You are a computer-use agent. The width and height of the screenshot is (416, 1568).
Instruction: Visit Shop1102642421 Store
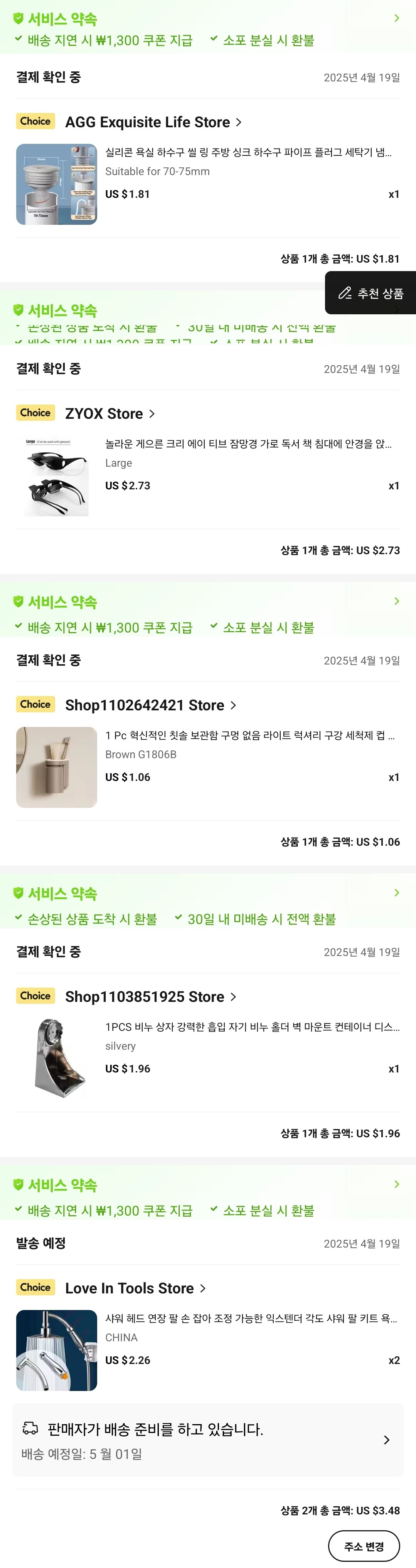[150, 705]
